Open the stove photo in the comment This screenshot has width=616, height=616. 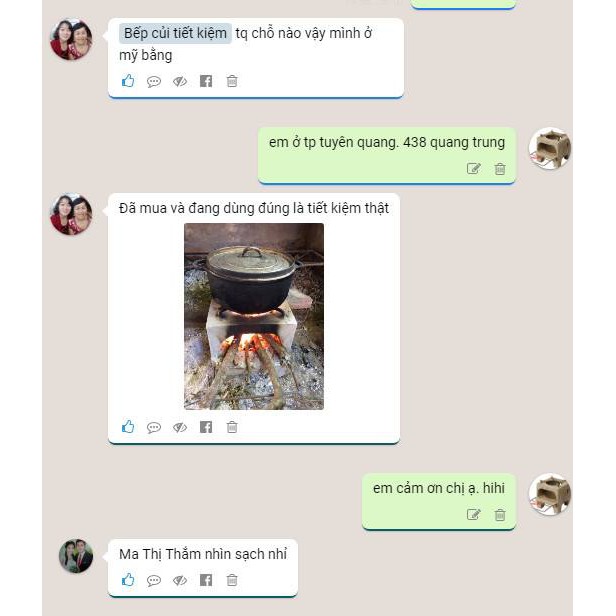254,316
